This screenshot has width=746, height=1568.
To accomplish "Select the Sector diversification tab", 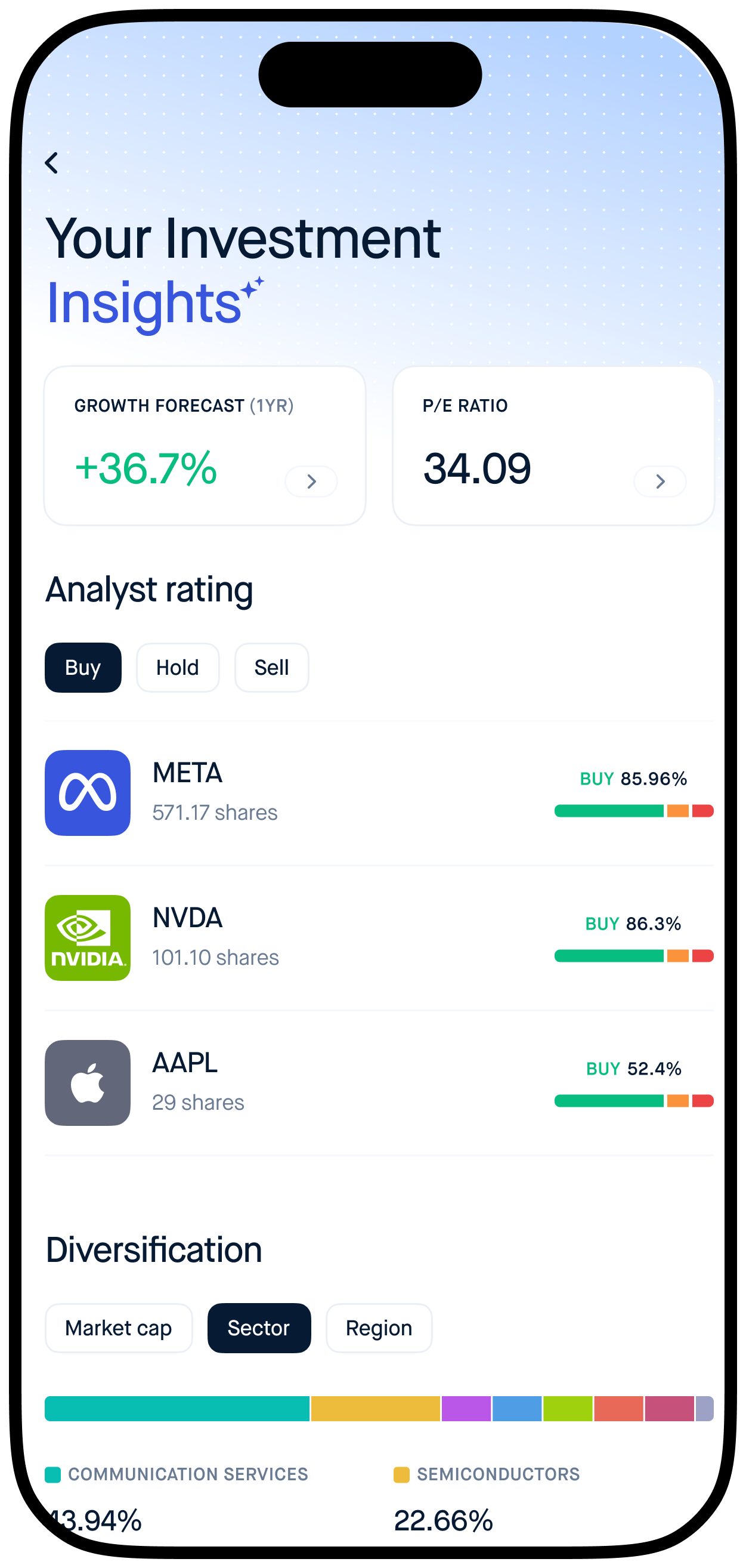I will (x=259, y=1328).
